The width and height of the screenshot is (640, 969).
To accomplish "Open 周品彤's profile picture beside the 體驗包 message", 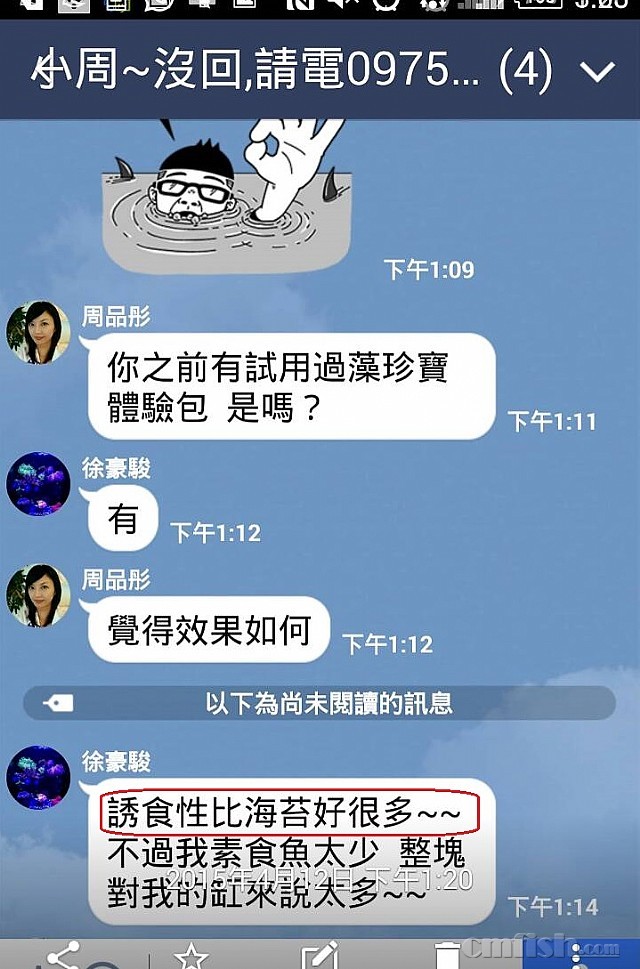I will tap(38, 332).
